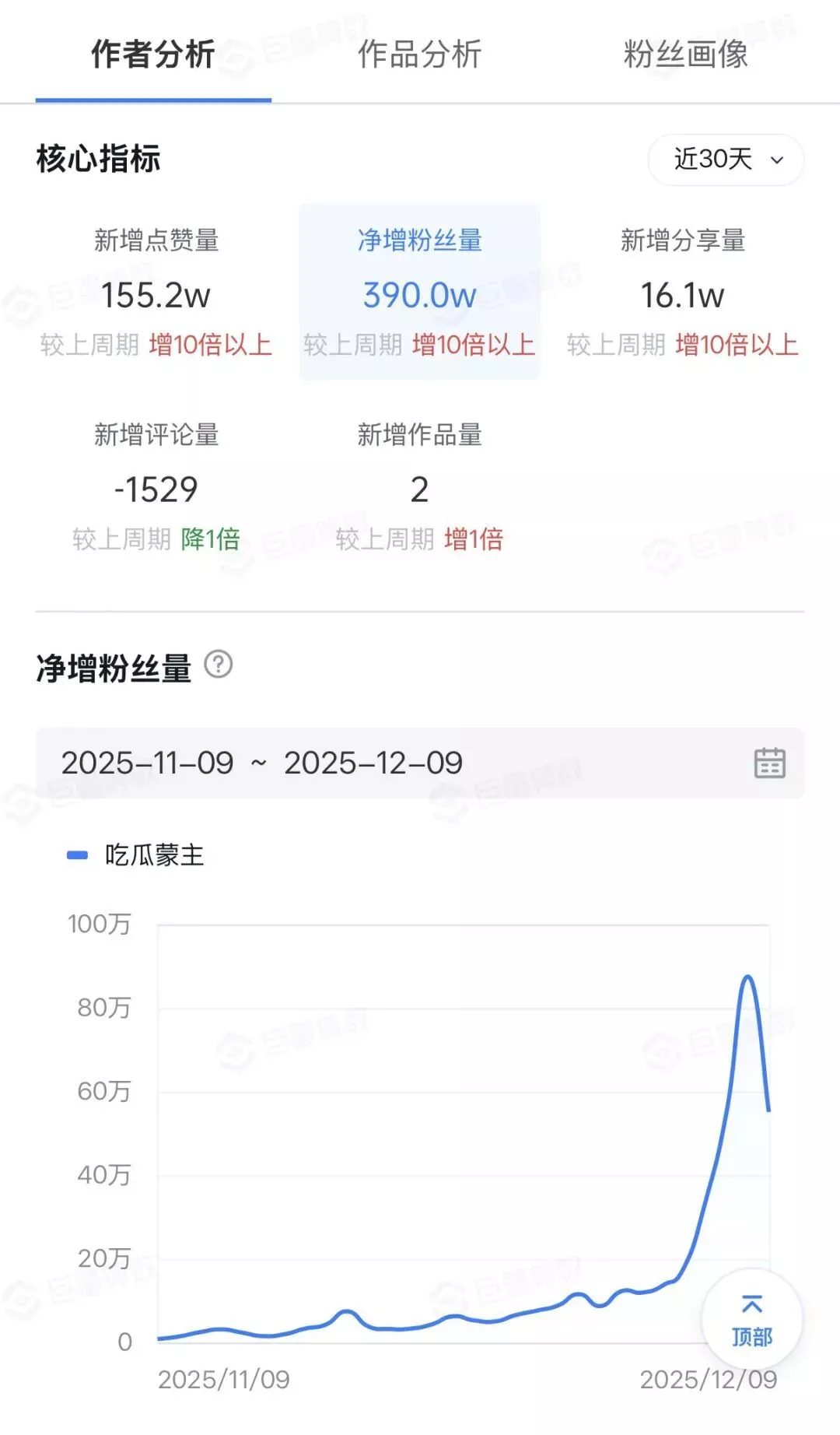
Task: Select the 新增作品量 metric card
Action: 419,487
